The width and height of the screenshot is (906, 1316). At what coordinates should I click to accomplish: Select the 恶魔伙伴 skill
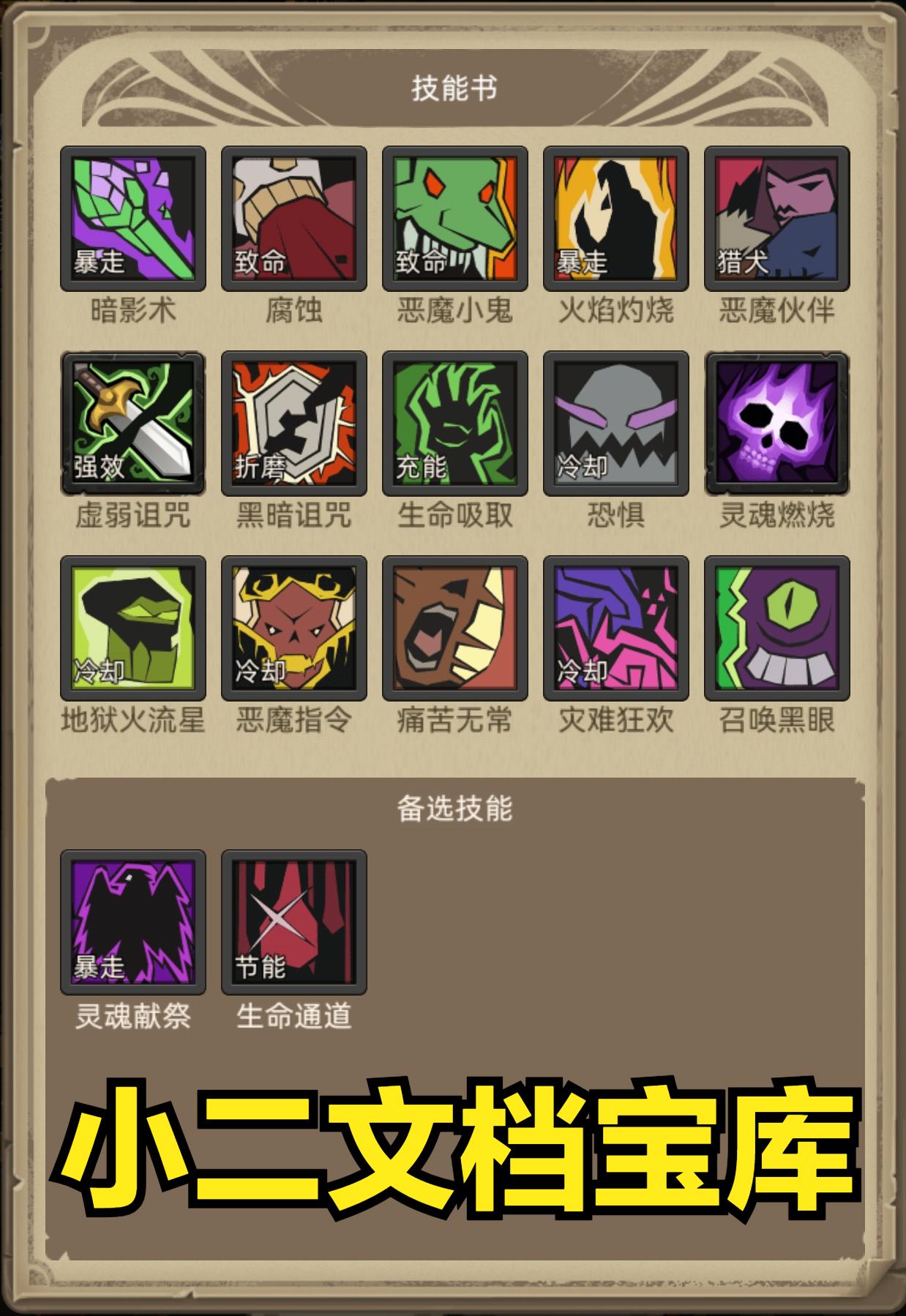(x=777, y=218)
